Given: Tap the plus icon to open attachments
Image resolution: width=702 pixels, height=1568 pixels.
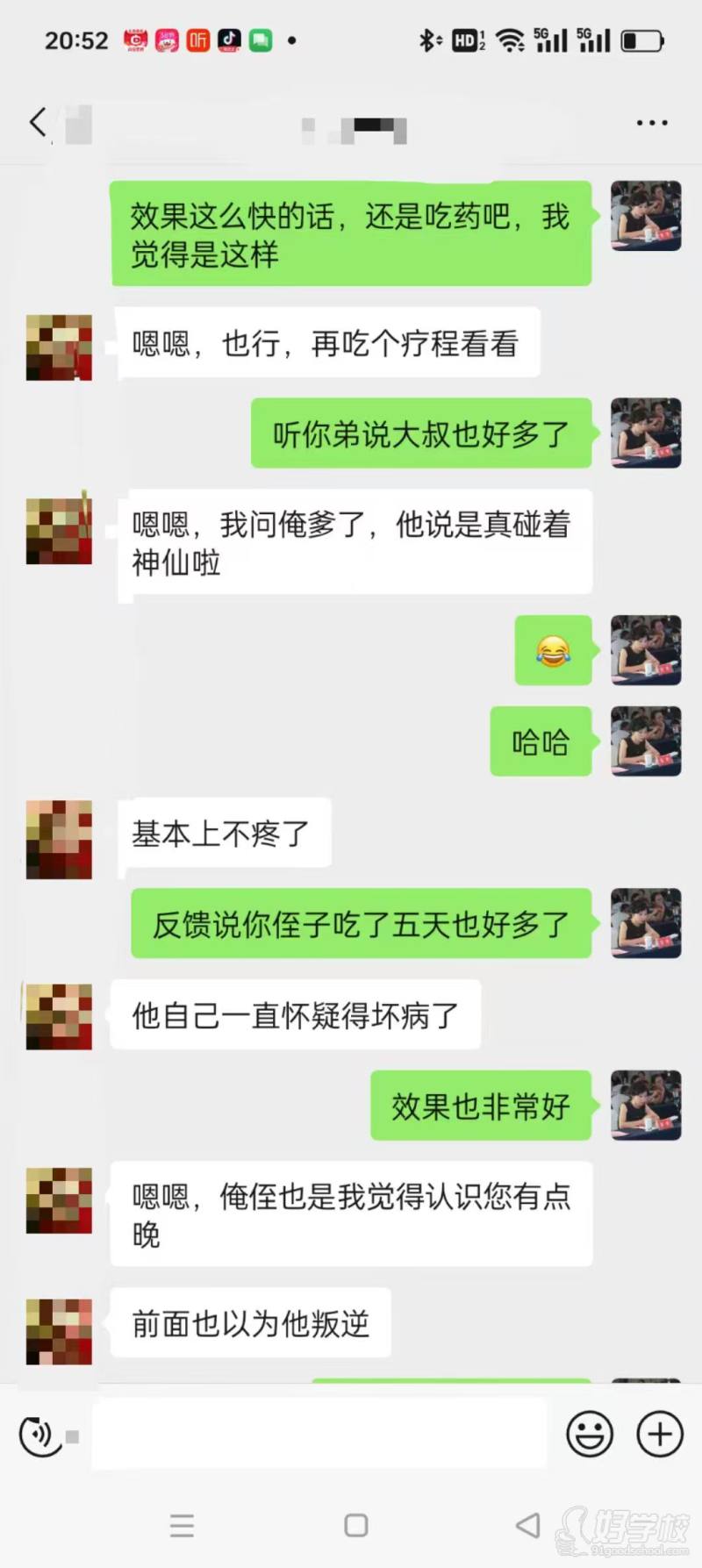Looking at the screenshot, I should click(659, 1434).
